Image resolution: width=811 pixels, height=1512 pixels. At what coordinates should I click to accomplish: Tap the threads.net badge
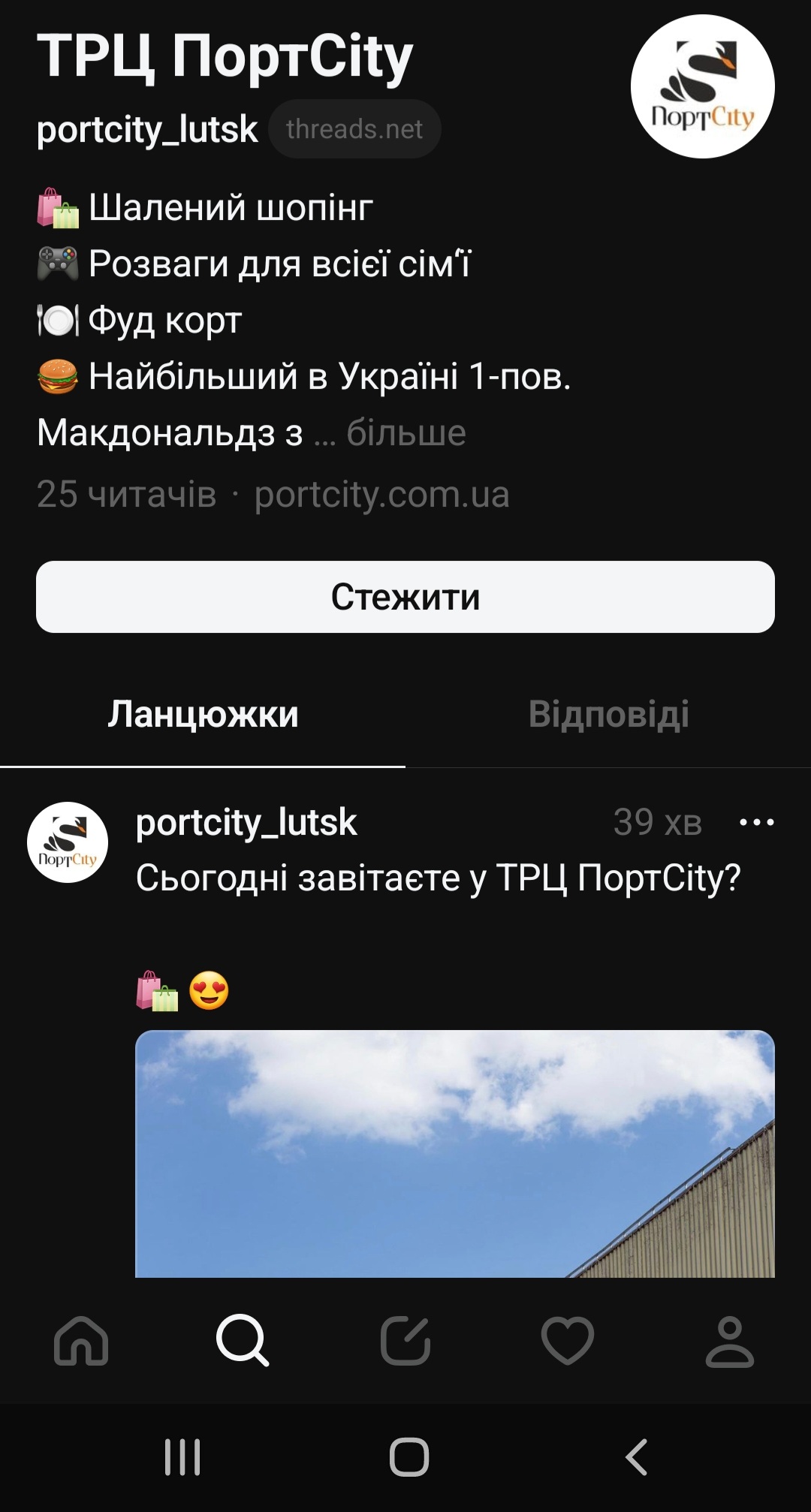(x=354, y=129)
